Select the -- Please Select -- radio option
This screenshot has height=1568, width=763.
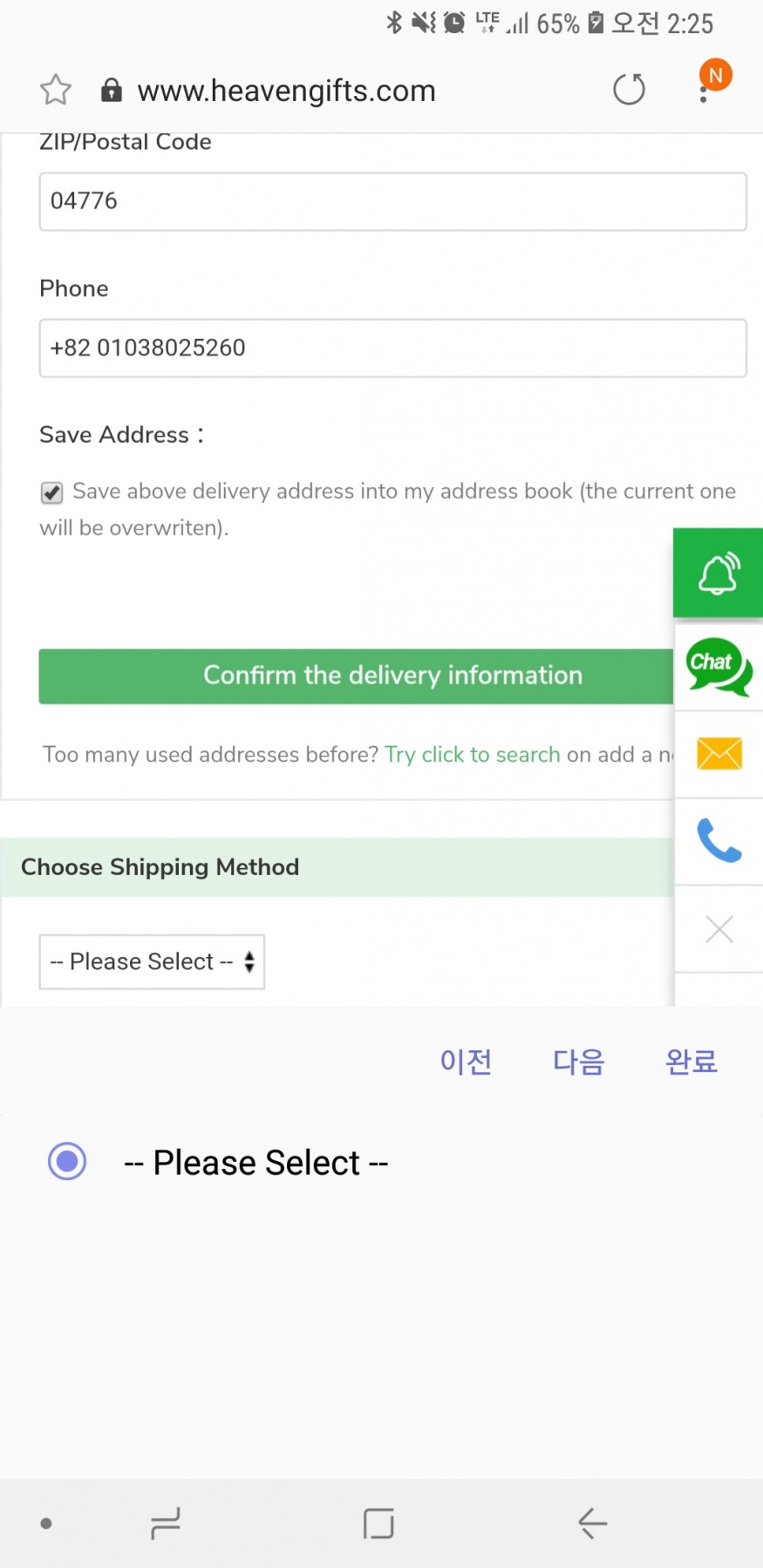click(67, 1161)
